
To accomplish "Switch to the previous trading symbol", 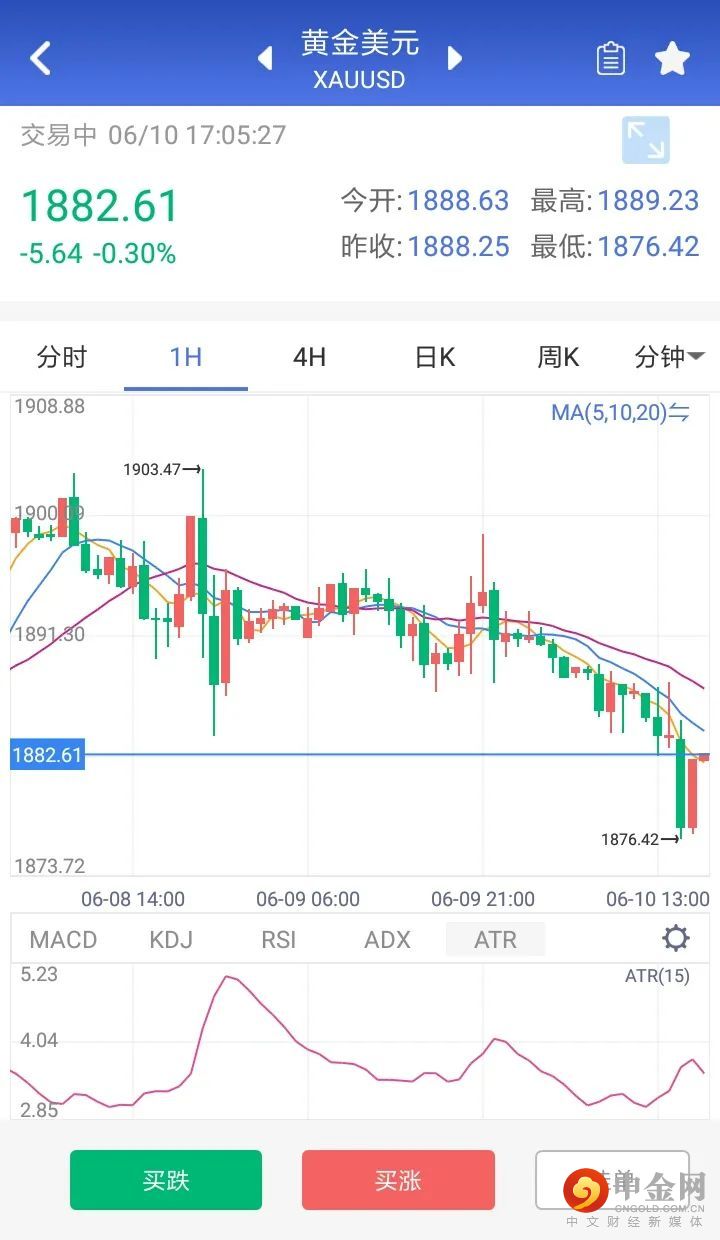I will [265, 58].
